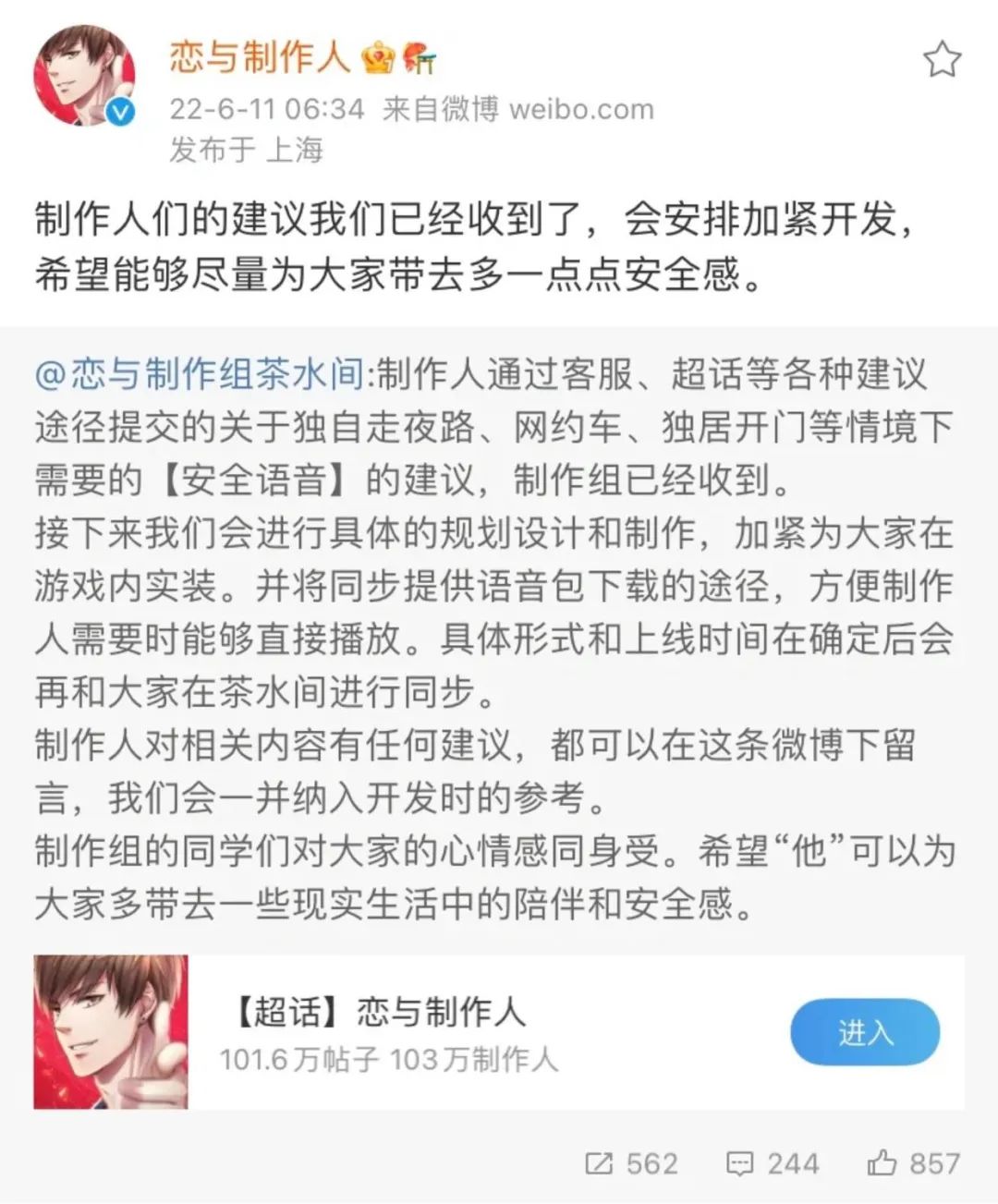View the 244 comments
Viewport: 998px width, 1204px height.
pyautogui.click(x=773, y=1163)
